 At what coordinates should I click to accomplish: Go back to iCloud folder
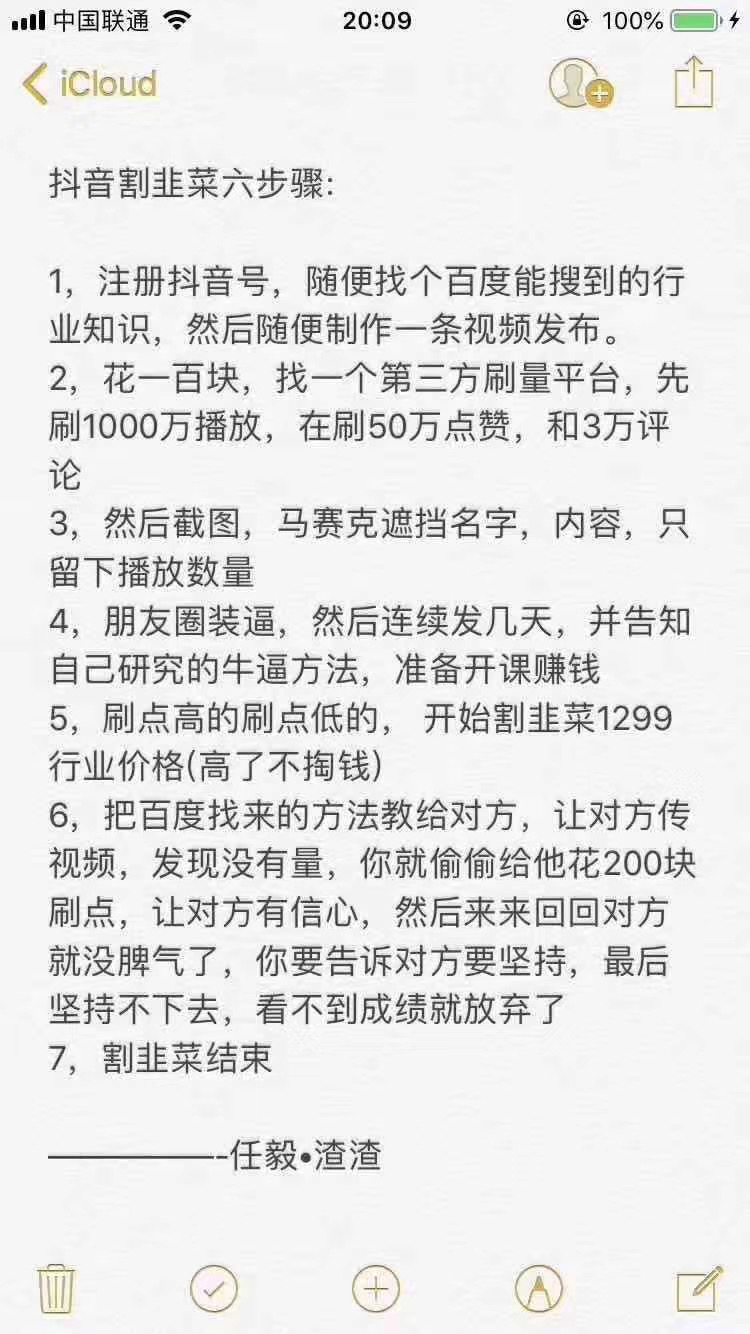point(90,84)
